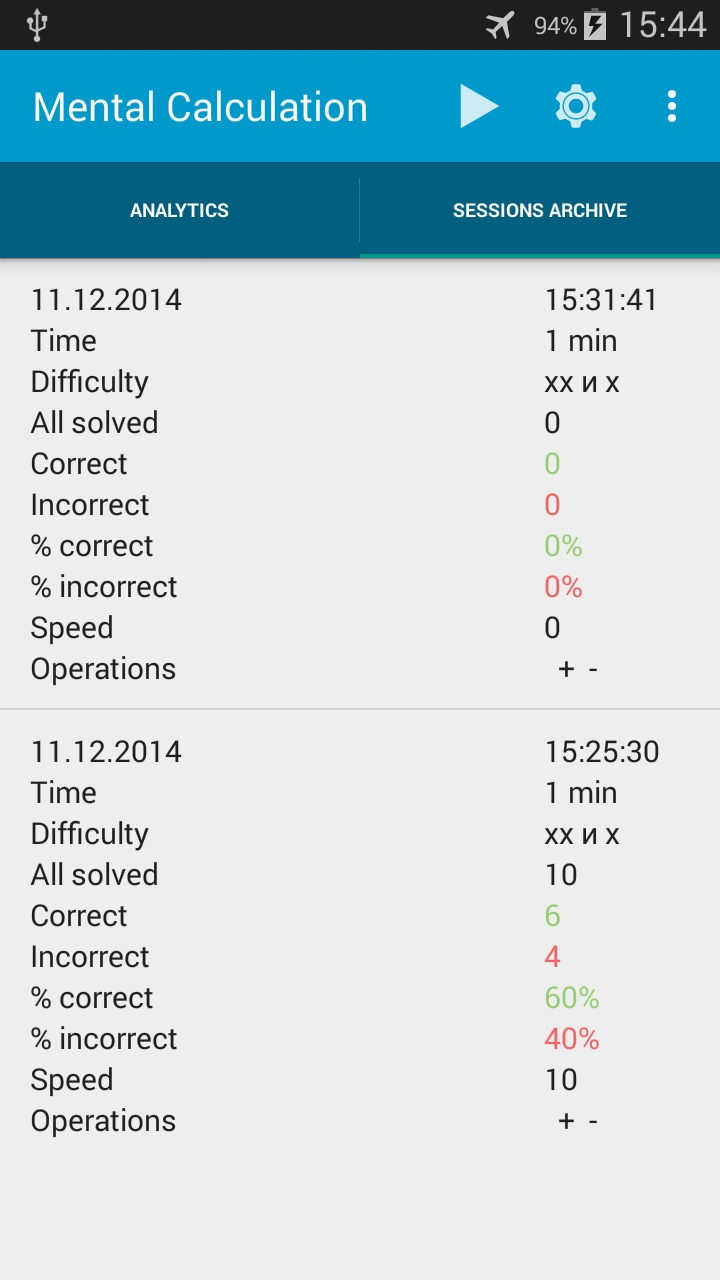720x1280 pixels.
Task: Open the session from 15:31:41
Action: coord(360,484)
